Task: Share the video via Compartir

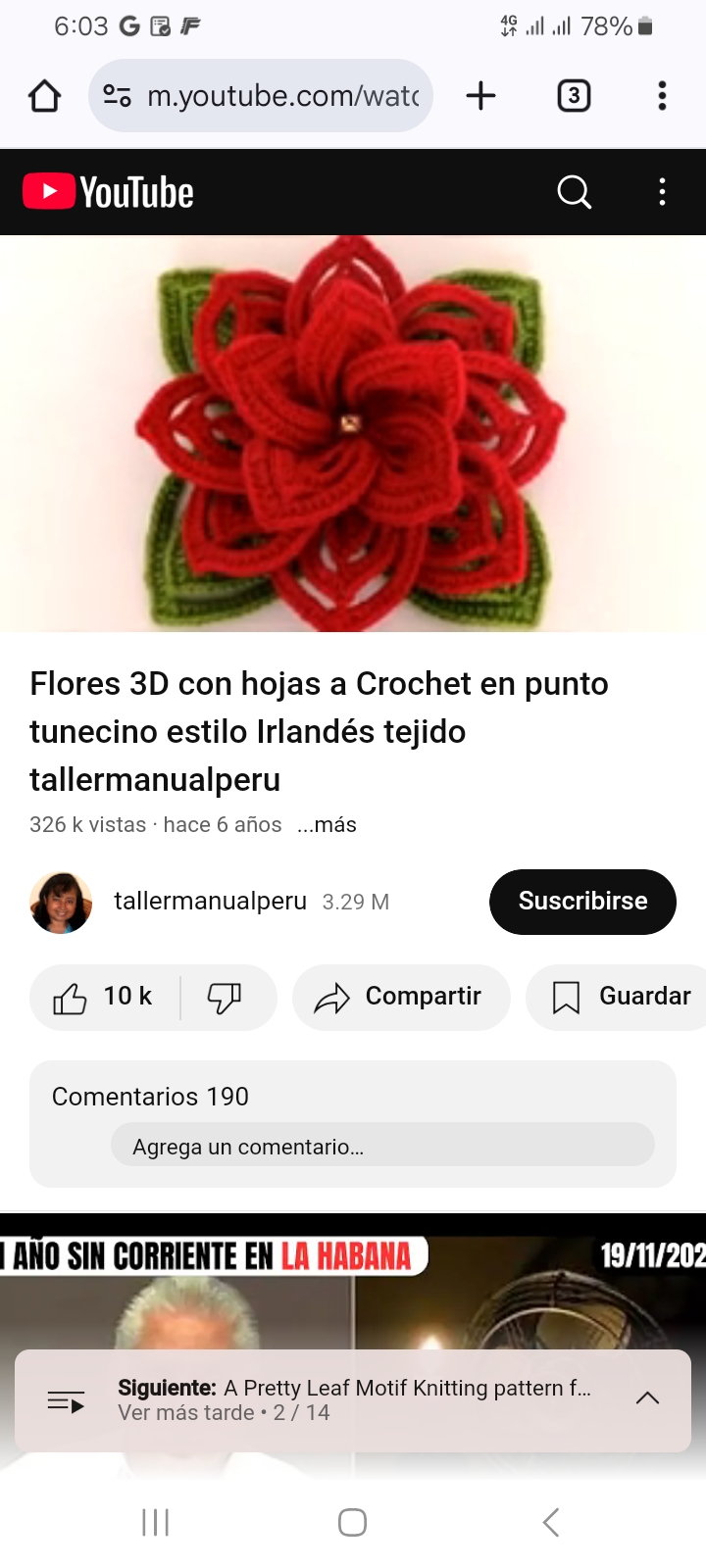Action: [x=400, y=998]
